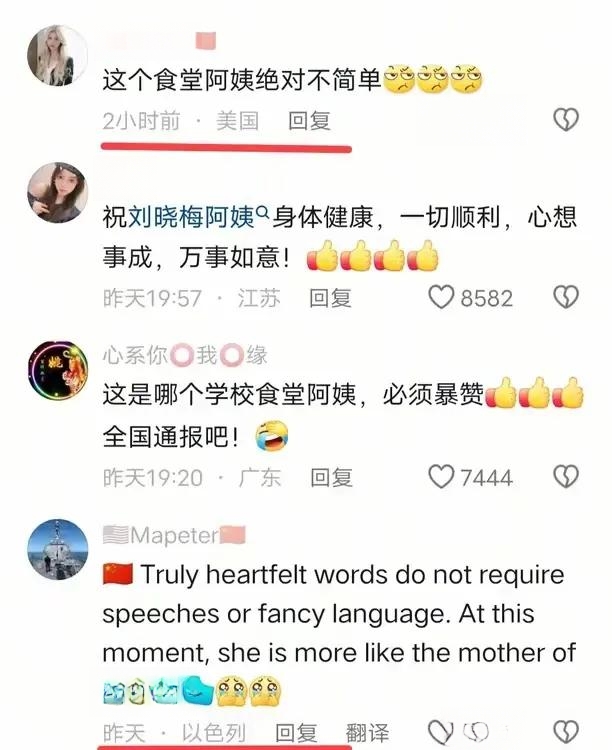The width and height of the screenshot is (612, 750).
Task: Like the comment with 7444 likes
Action: point(442,477)
